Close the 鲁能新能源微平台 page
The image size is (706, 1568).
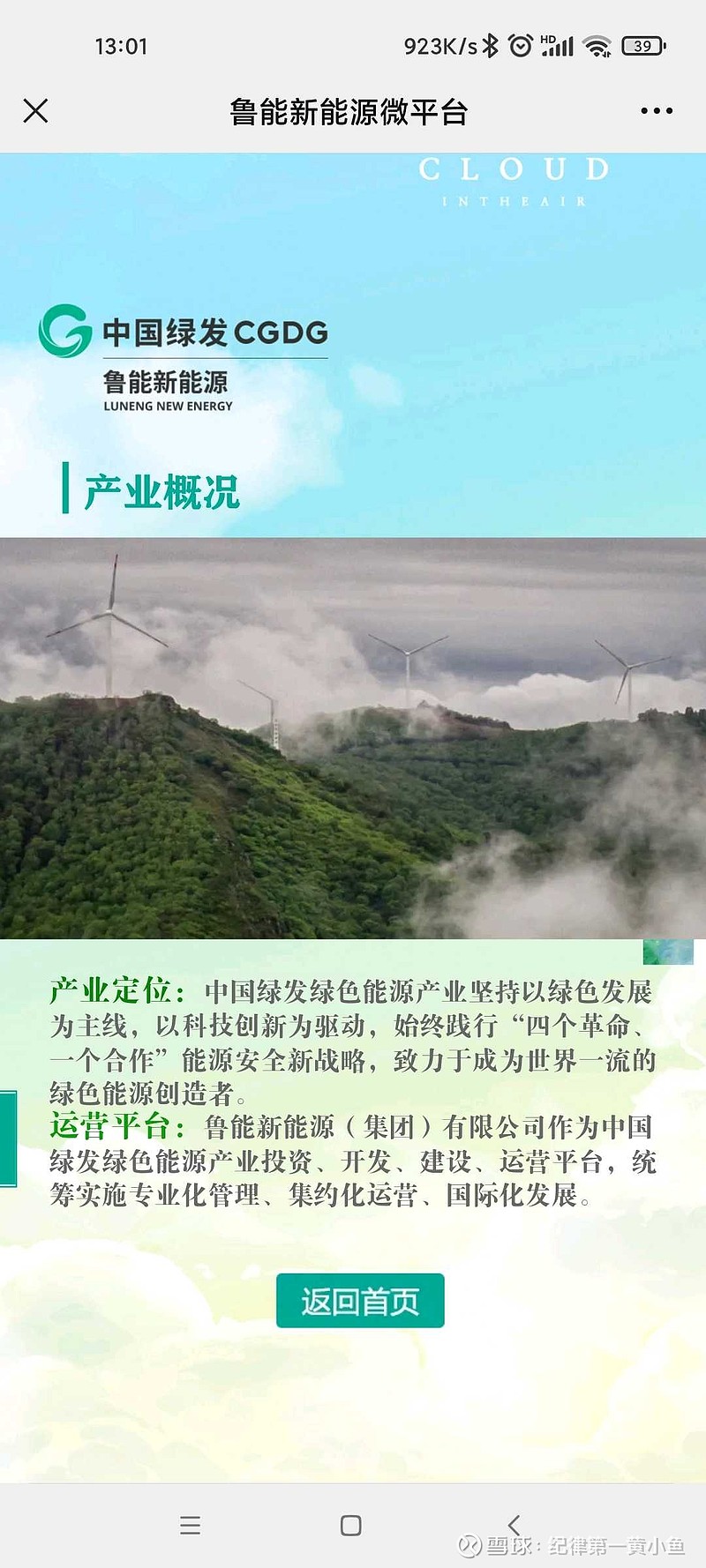click(35, 111)
